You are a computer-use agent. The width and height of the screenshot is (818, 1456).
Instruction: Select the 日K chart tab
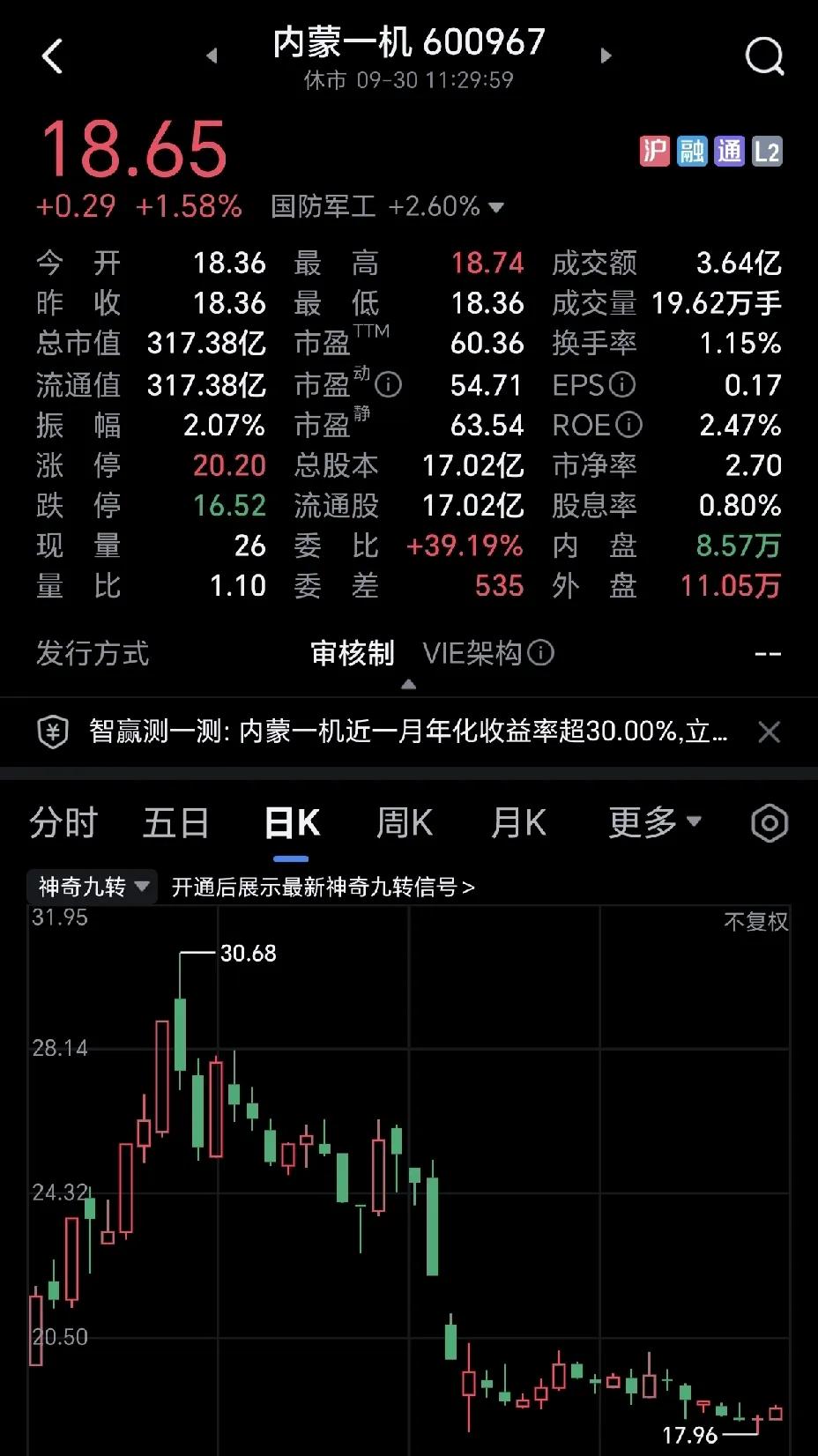pos(292,823)
